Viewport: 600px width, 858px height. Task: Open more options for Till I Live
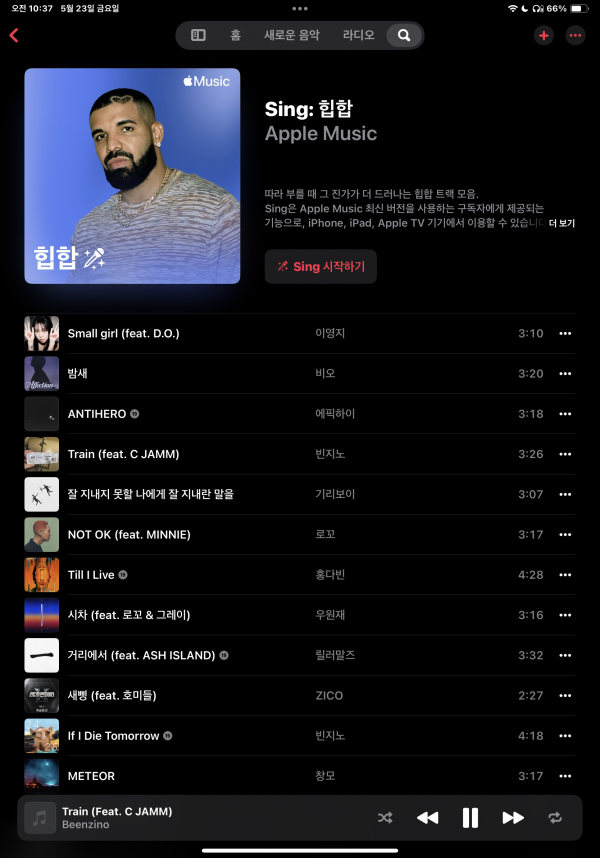point(565,574)
